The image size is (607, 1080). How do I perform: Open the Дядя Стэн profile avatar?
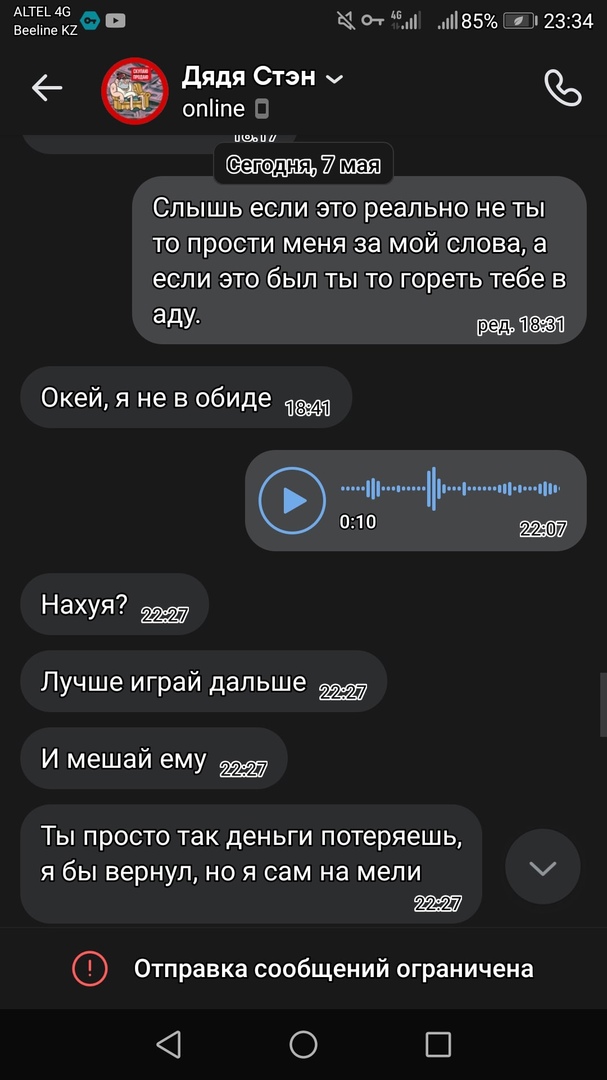135,91
